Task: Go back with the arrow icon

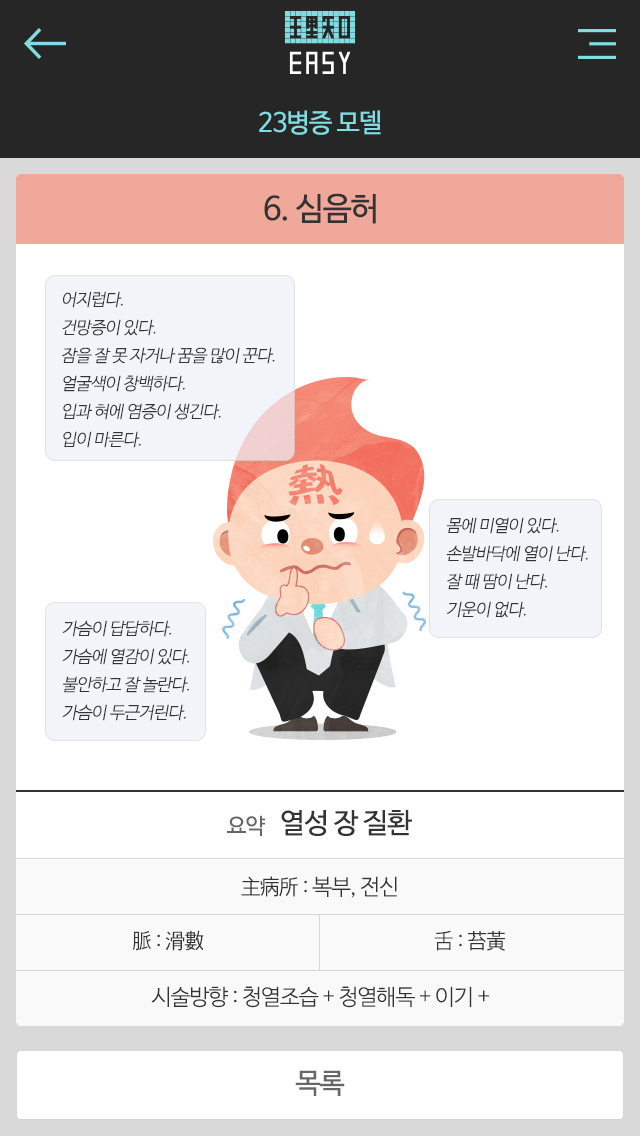Action: (x=45, y=43)
